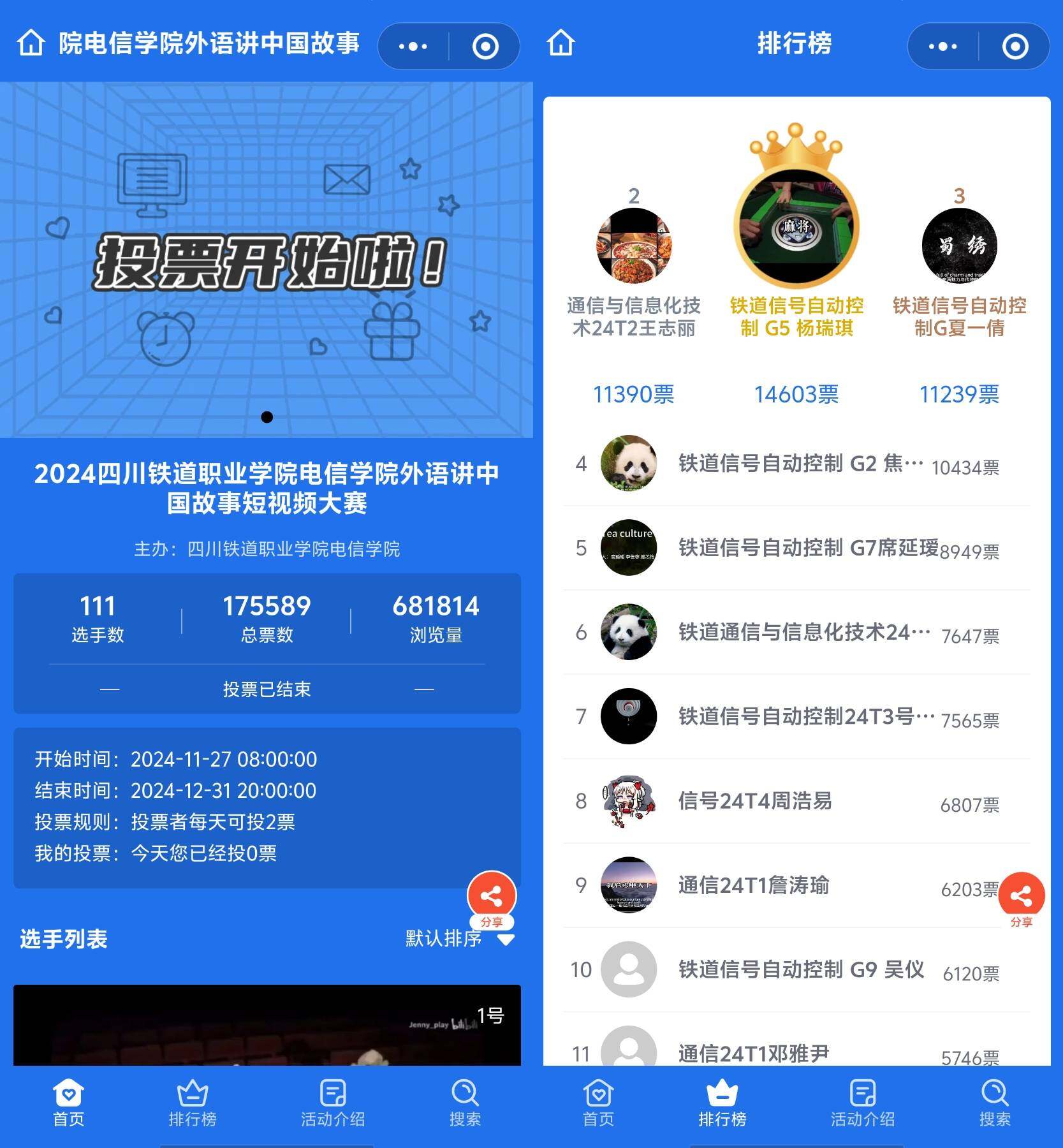Open third place 铁道信号自动控制G夏一倩
The width and height of the screenshot is (1063, 1148).
[959, 246]
